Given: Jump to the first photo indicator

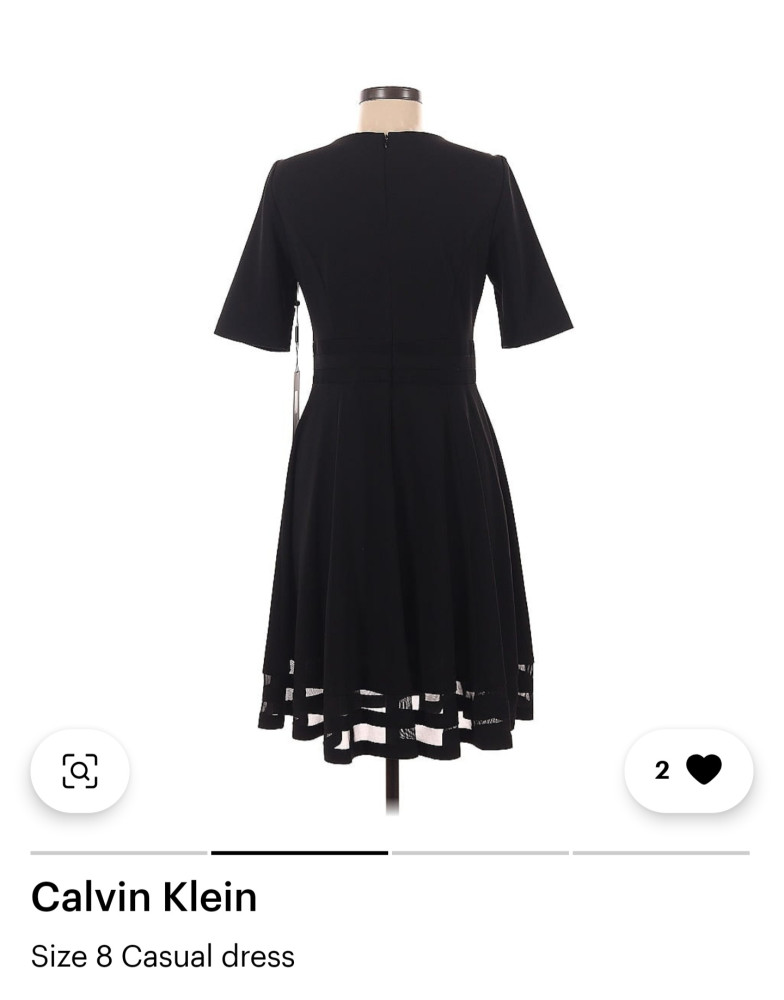Looking at the screenshot, I should pyautogui.click(x=119, y=853).
